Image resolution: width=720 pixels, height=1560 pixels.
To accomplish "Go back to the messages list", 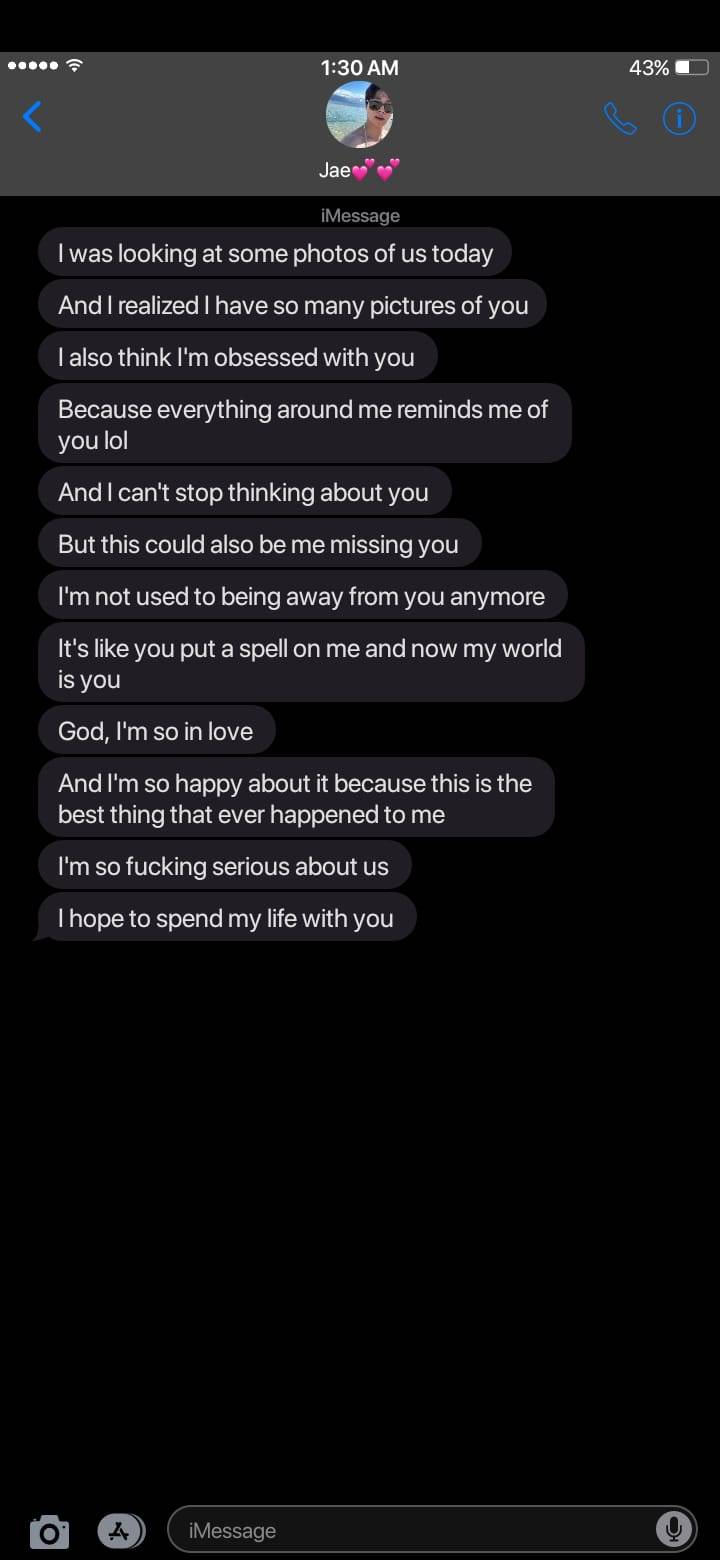I will (x=33, y=117).
